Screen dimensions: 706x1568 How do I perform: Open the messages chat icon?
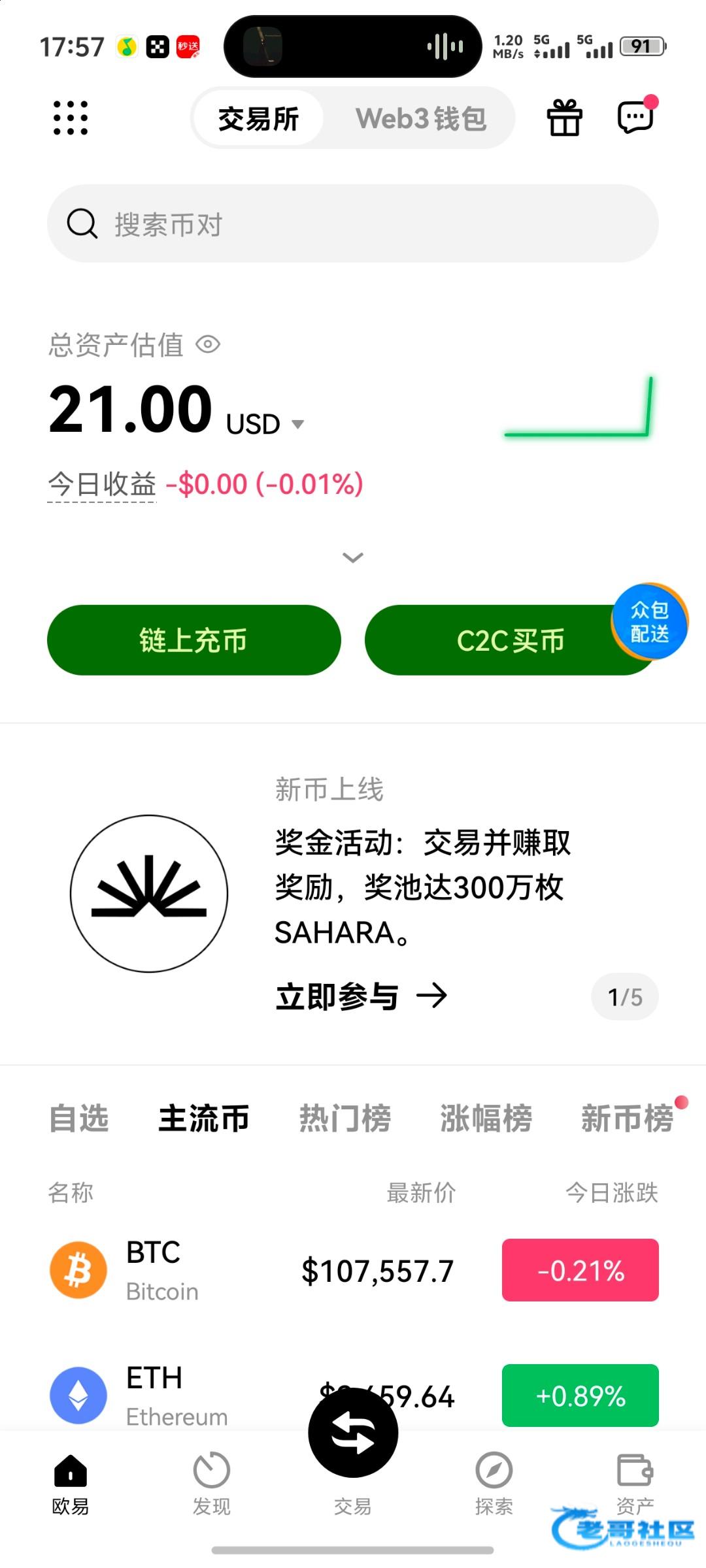(x=635, y=118)
